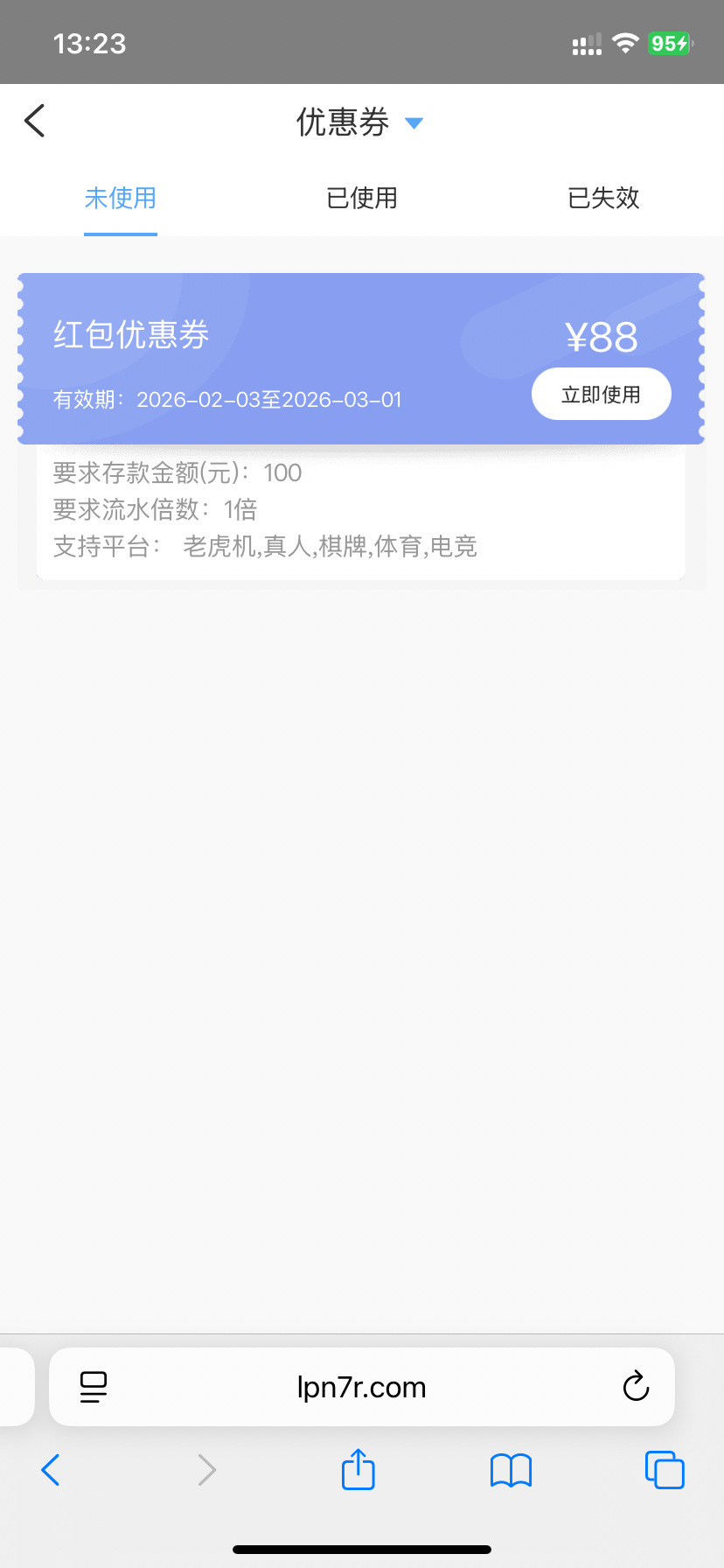Screen dimensions: 724x1568
Task: Open Safari page settings menu icon
Action: 94,1387
